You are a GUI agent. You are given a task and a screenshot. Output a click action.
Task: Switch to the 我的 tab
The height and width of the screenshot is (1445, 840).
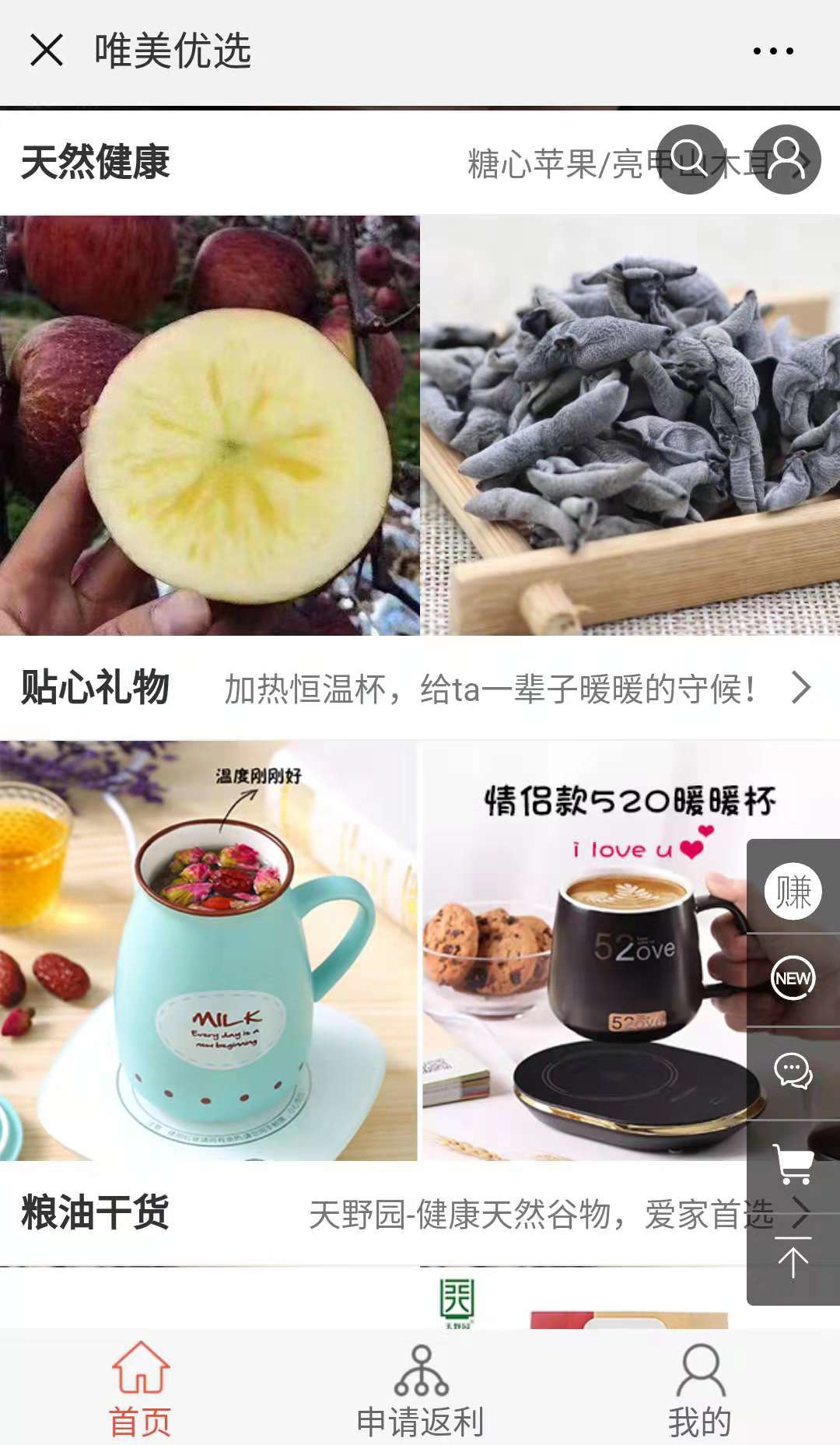700,1389
